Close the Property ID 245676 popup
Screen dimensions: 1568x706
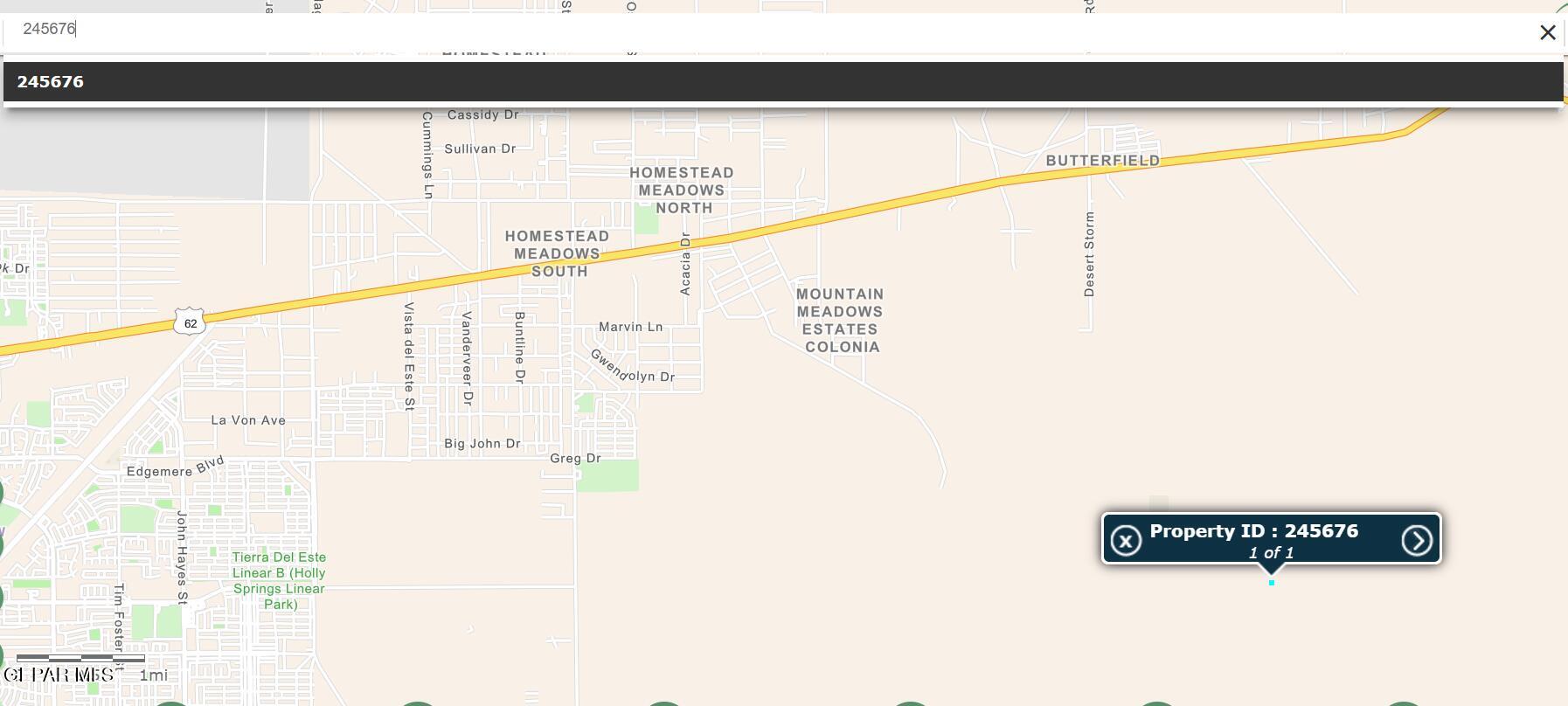[x=1126, y=541]
